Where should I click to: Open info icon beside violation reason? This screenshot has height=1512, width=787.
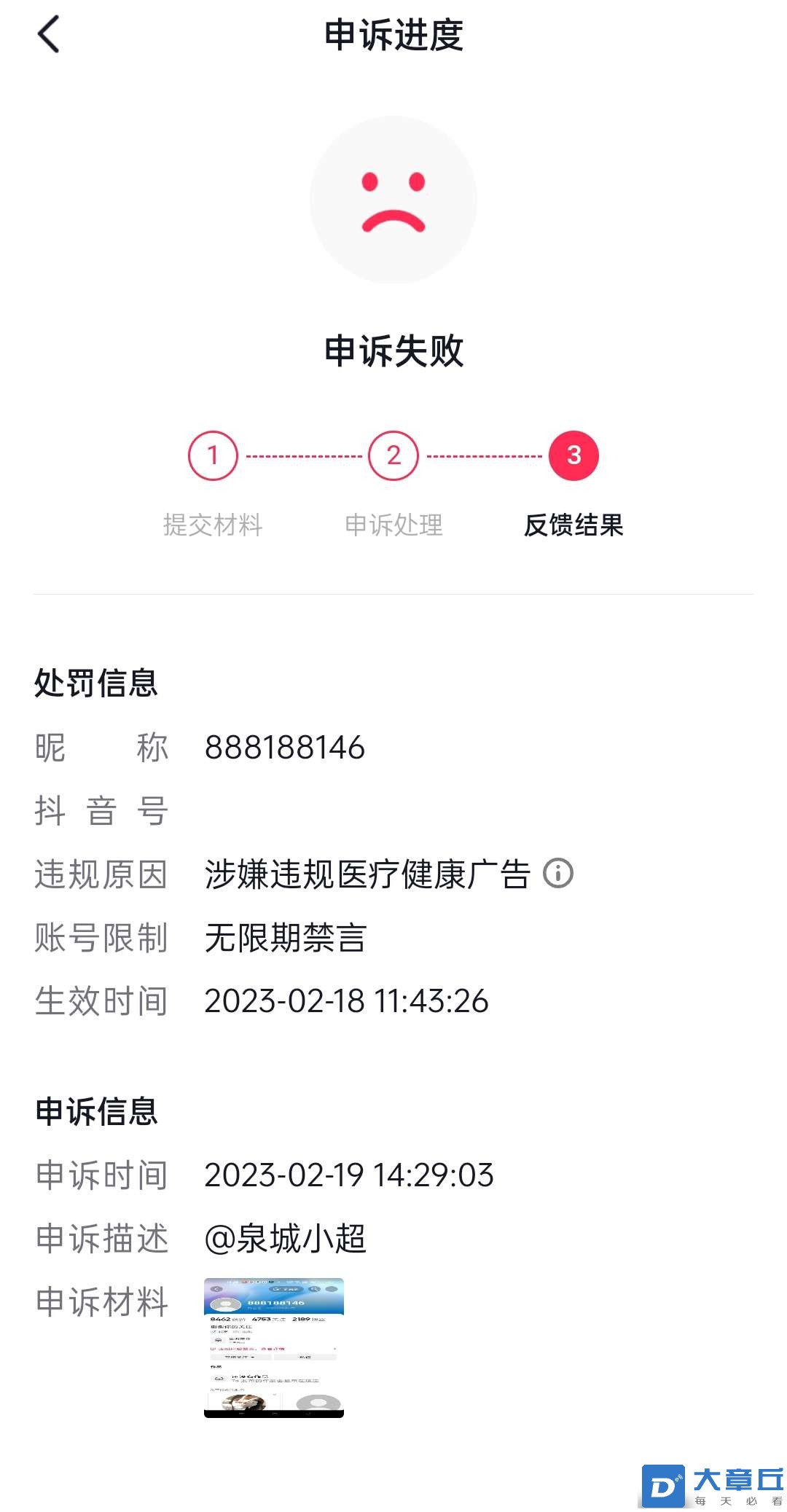[558, 873]
